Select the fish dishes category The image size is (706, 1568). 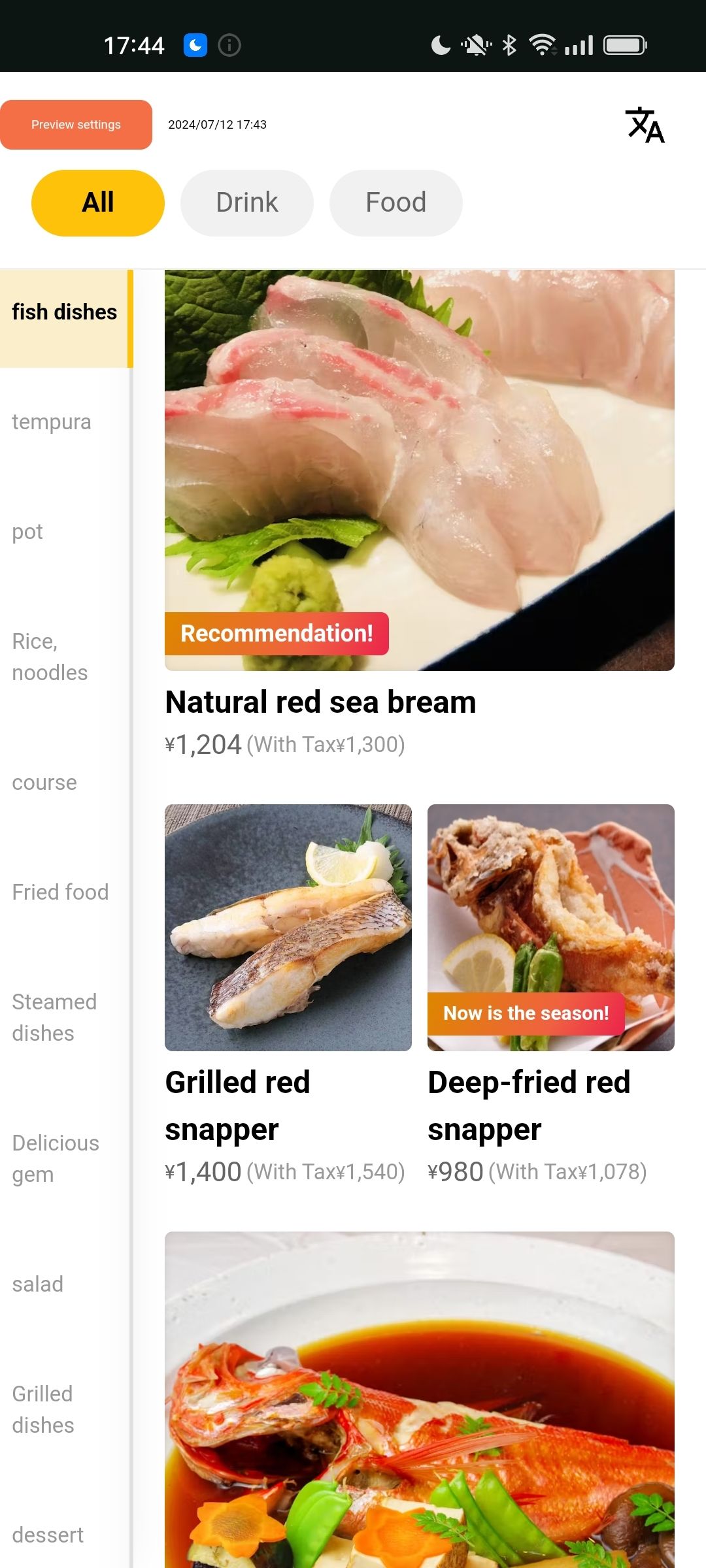tap(64, 312)
